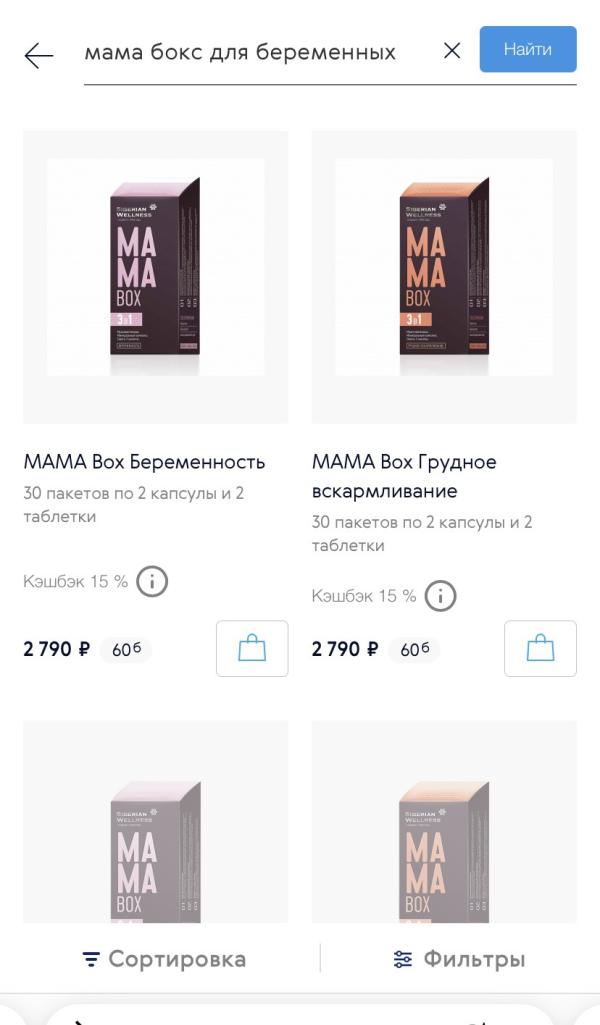This screenshot has height=1025, width=600.
Task: Show cashback info for MAMA Box Беременность
Action: coord(152,581)
